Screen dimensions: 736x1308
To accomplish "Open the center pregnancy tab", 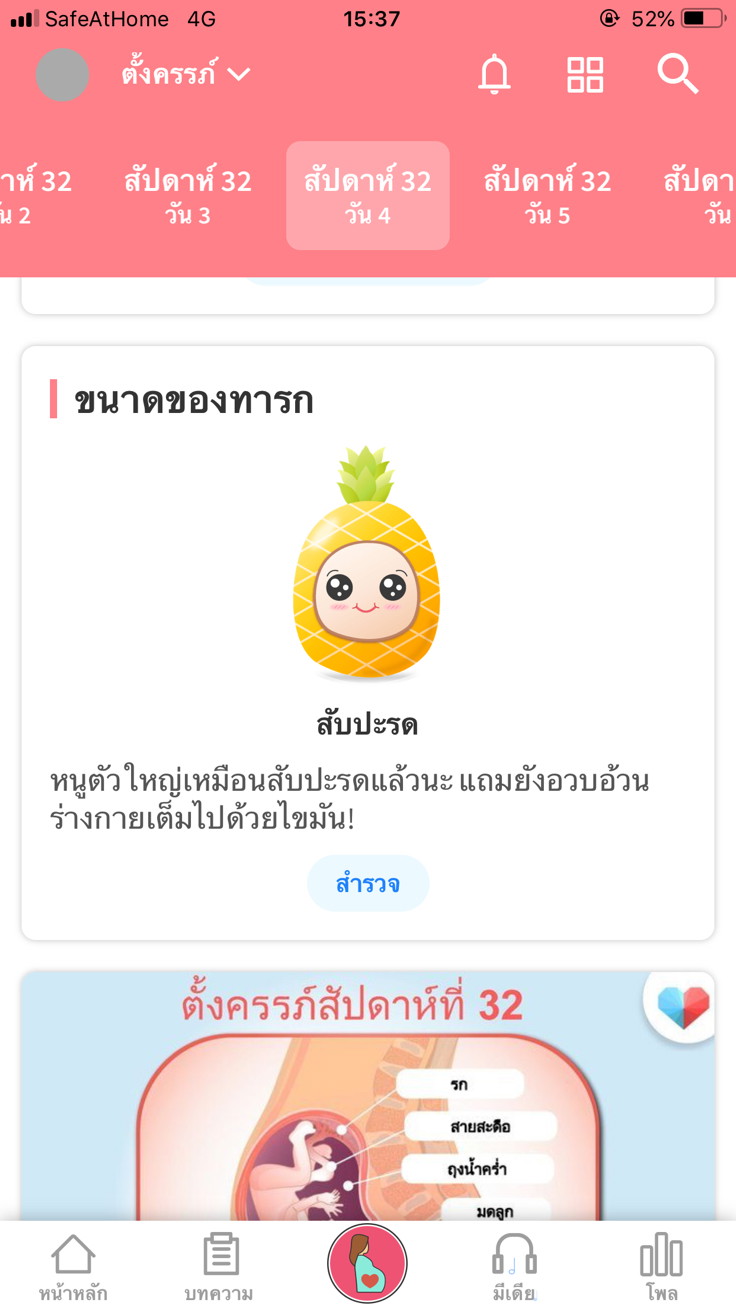I will click(367, 1264).
